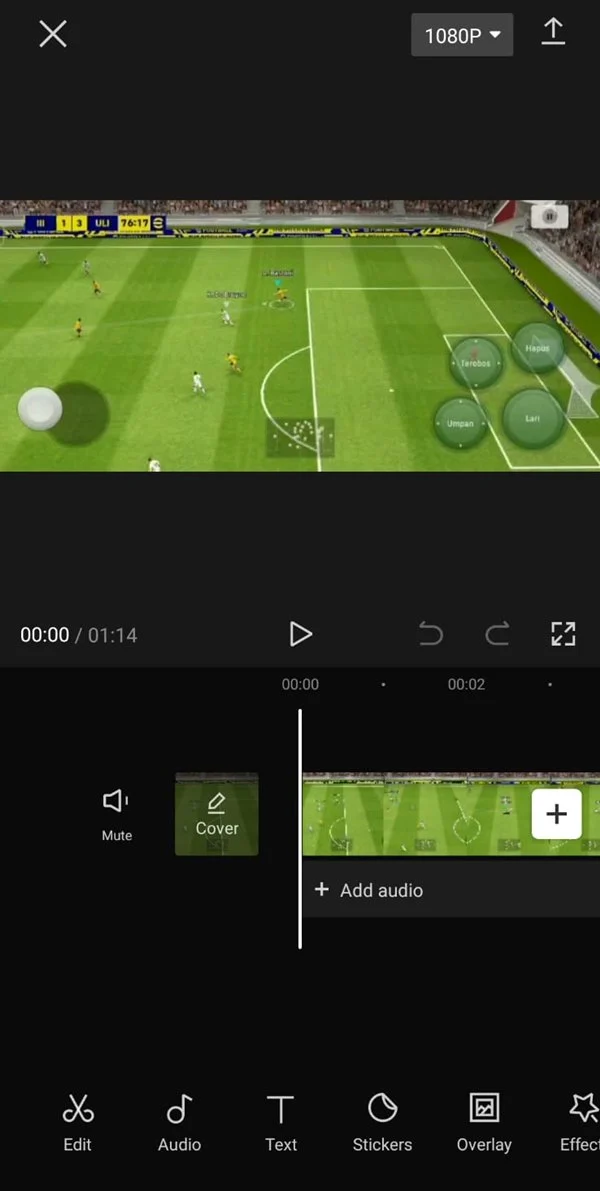Viewport: 600px width, 1191px height.
Task: Redo the last edit
Action: [497, 634]
